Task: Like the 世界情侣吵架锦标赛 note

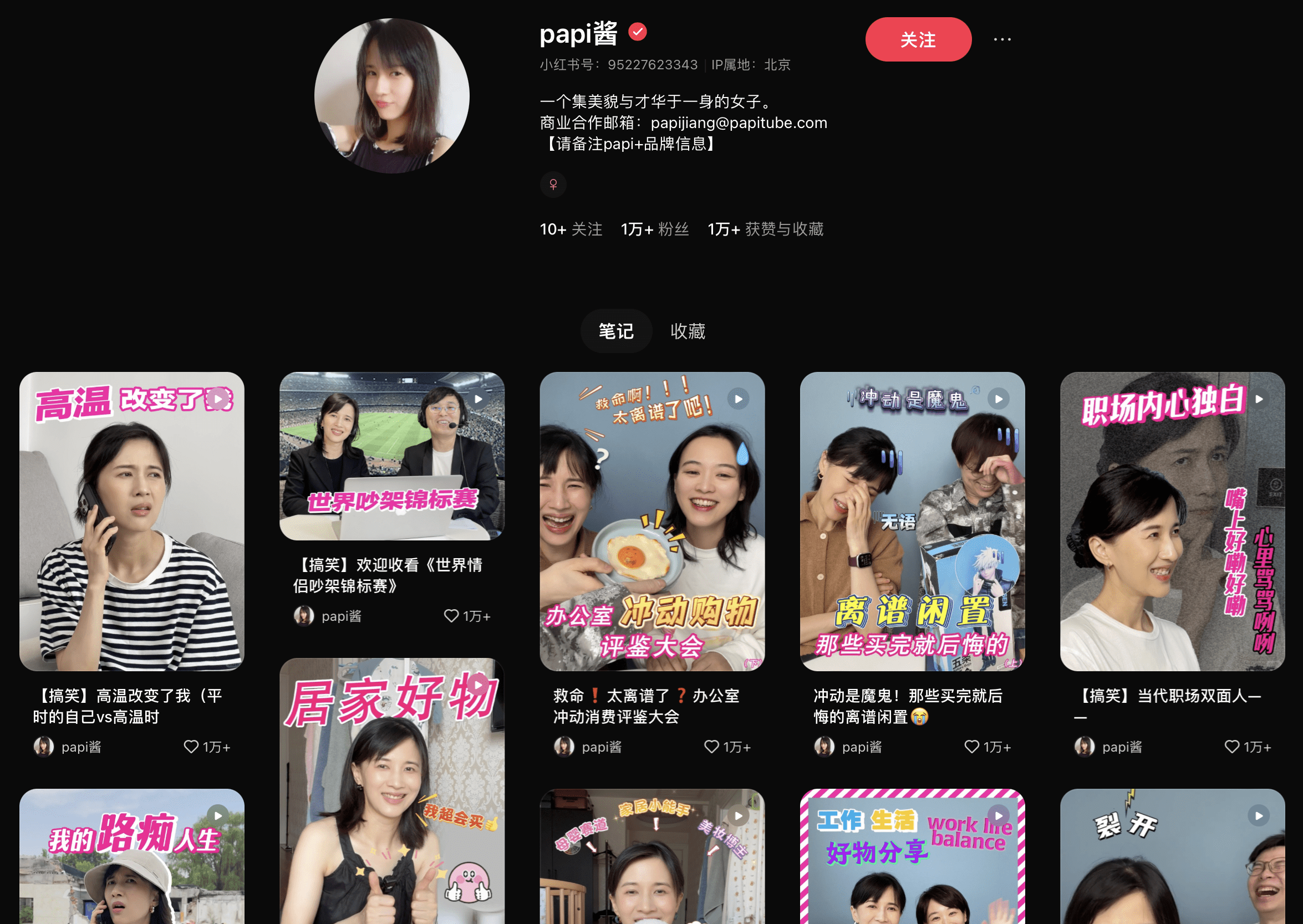Action: pos(451,616)
